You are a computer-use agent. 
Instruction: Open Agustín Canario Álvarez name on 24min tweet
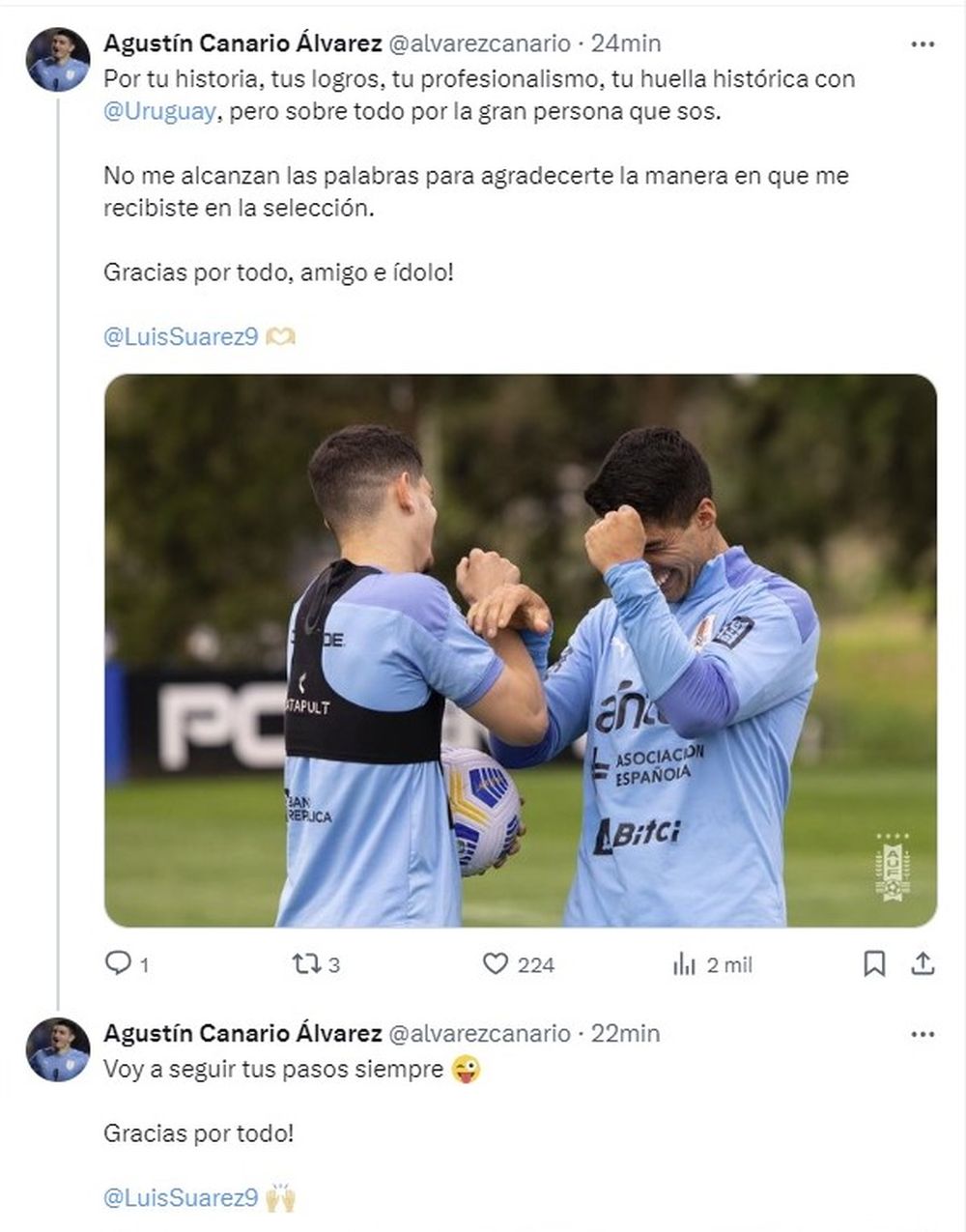[x=242, y=43]
